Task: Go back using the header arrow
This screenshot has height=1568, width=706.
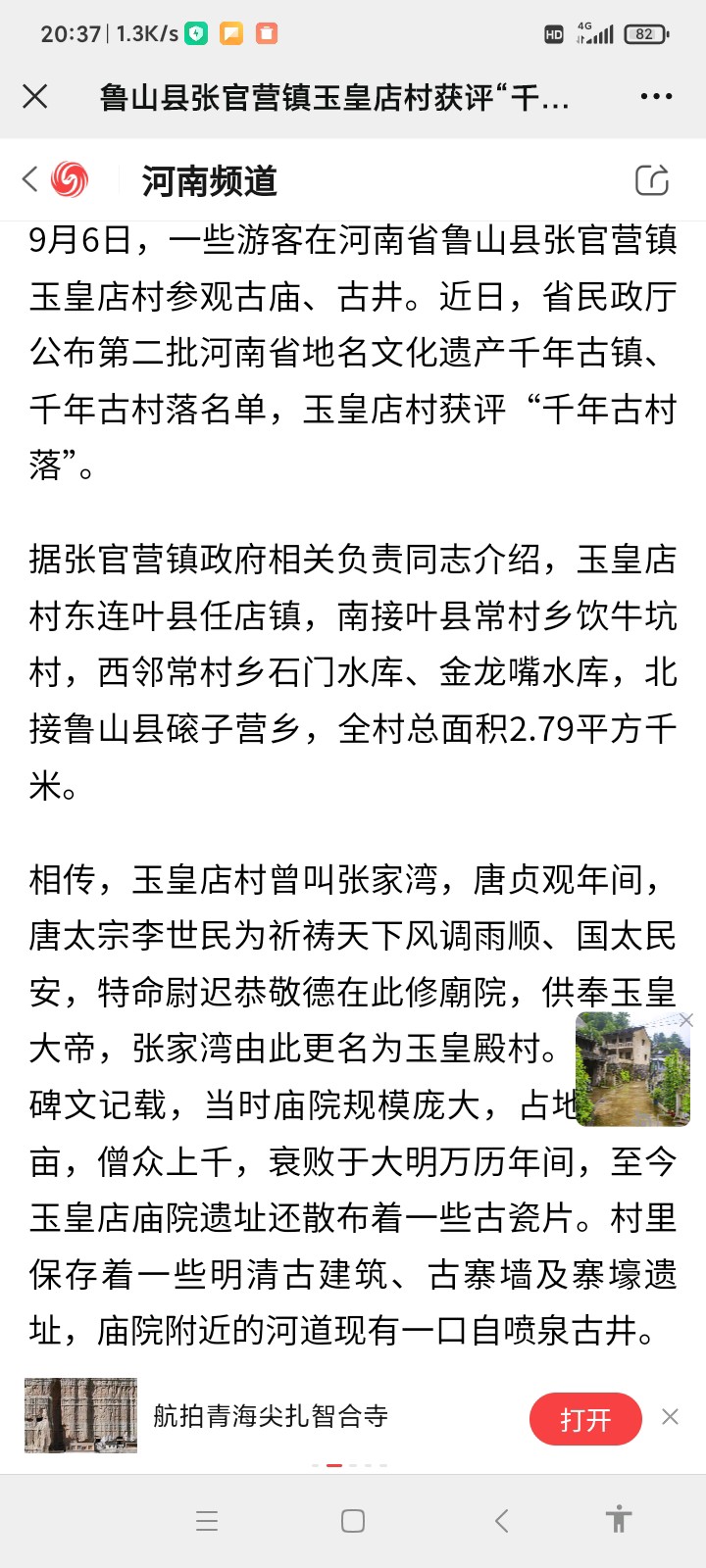Action: tap(30, 179)
